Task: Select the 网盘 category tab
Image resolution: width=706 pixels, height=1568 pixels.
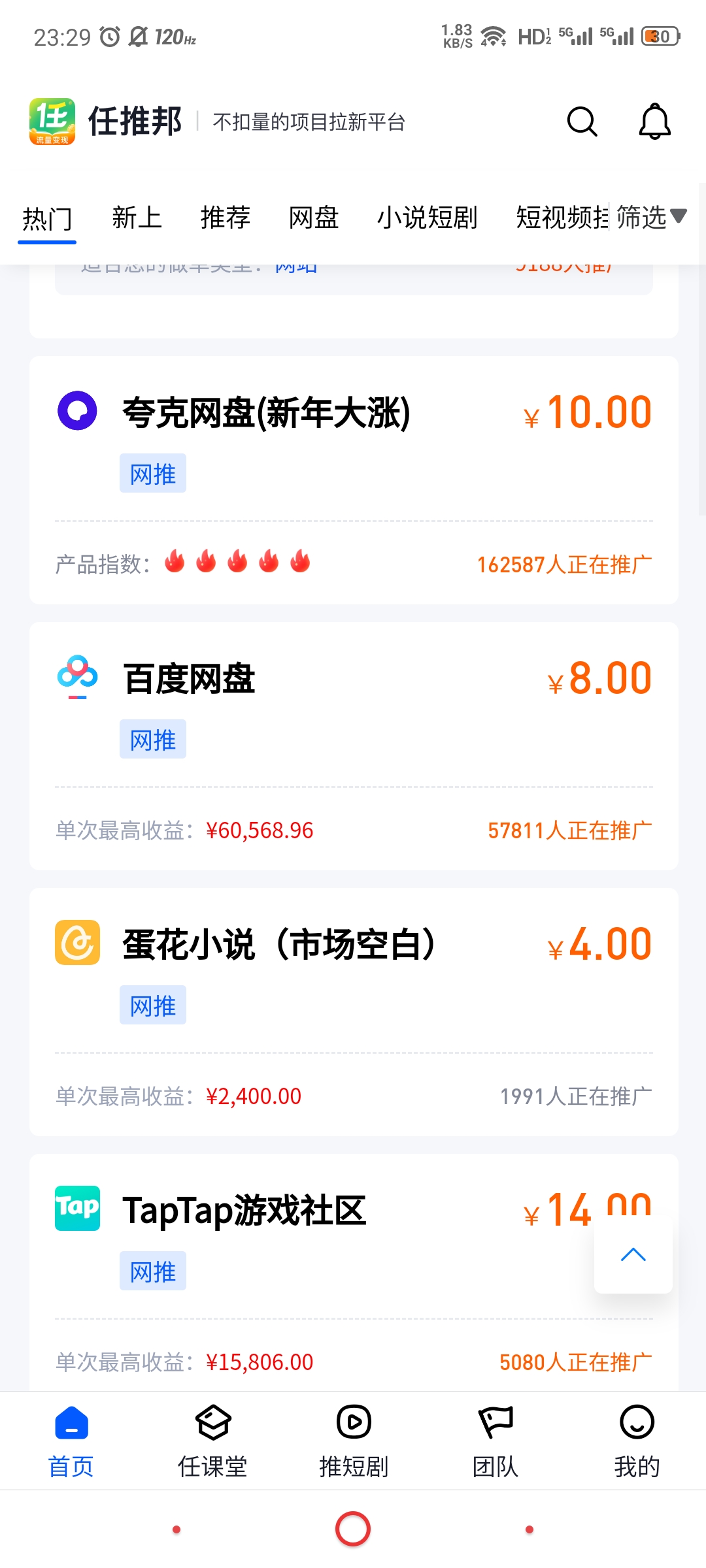Action: tap(314, 218)
